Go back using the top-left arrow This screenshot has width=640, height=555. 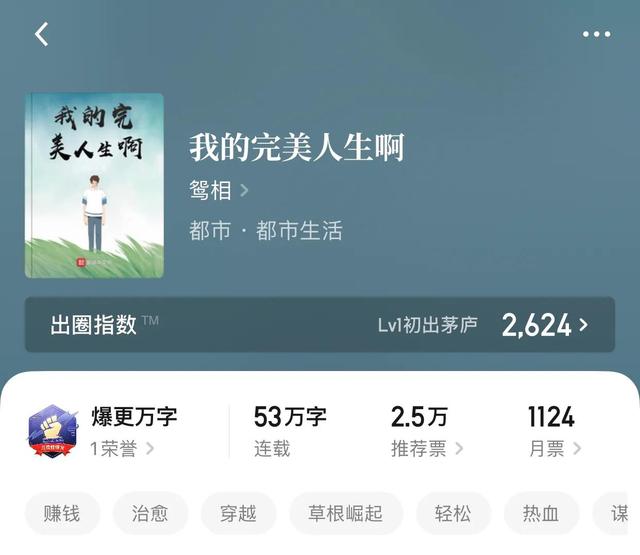pos(41,34)
